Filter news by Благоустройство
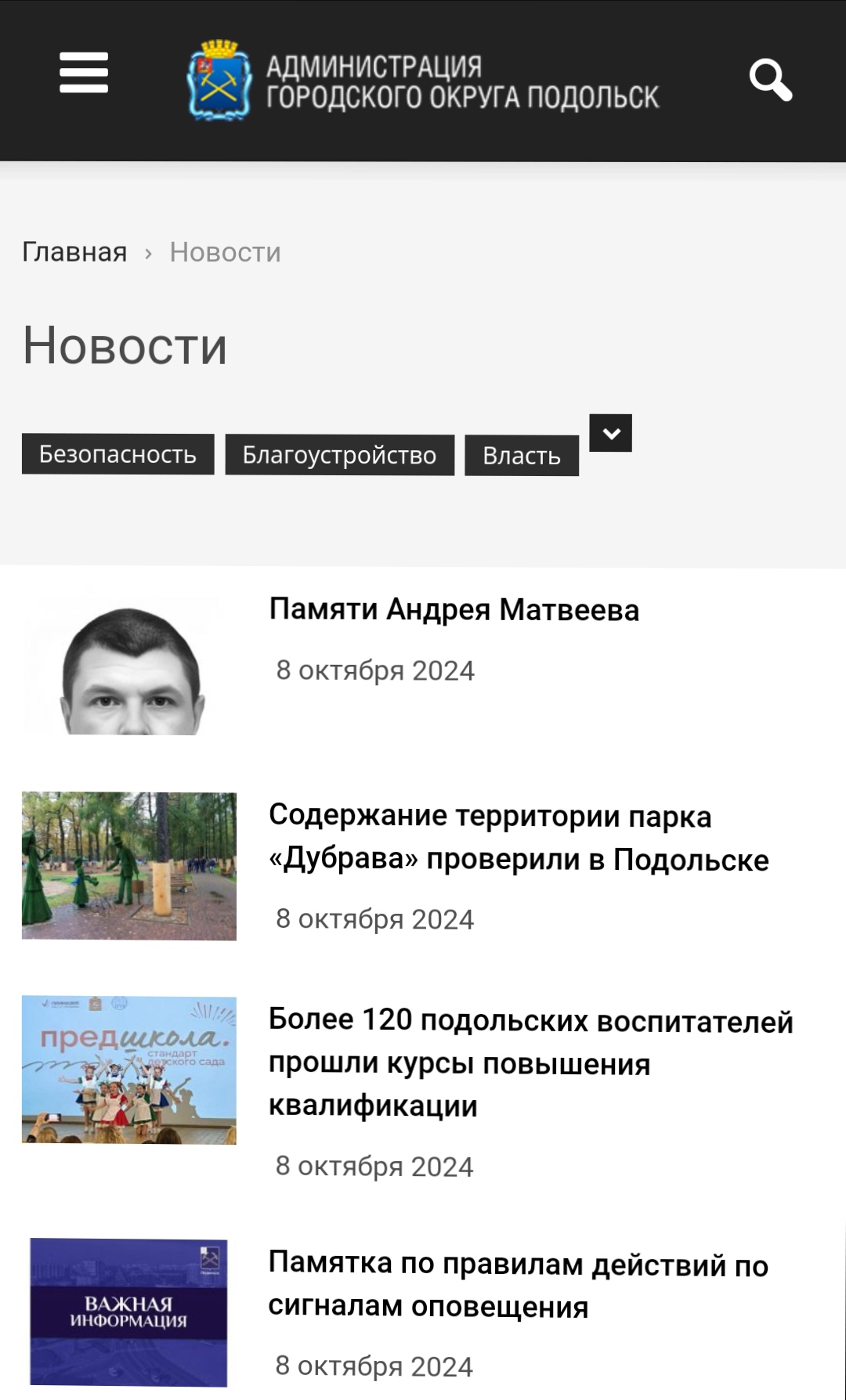This screenshot has height=1400, width=846. coord(339,455)
